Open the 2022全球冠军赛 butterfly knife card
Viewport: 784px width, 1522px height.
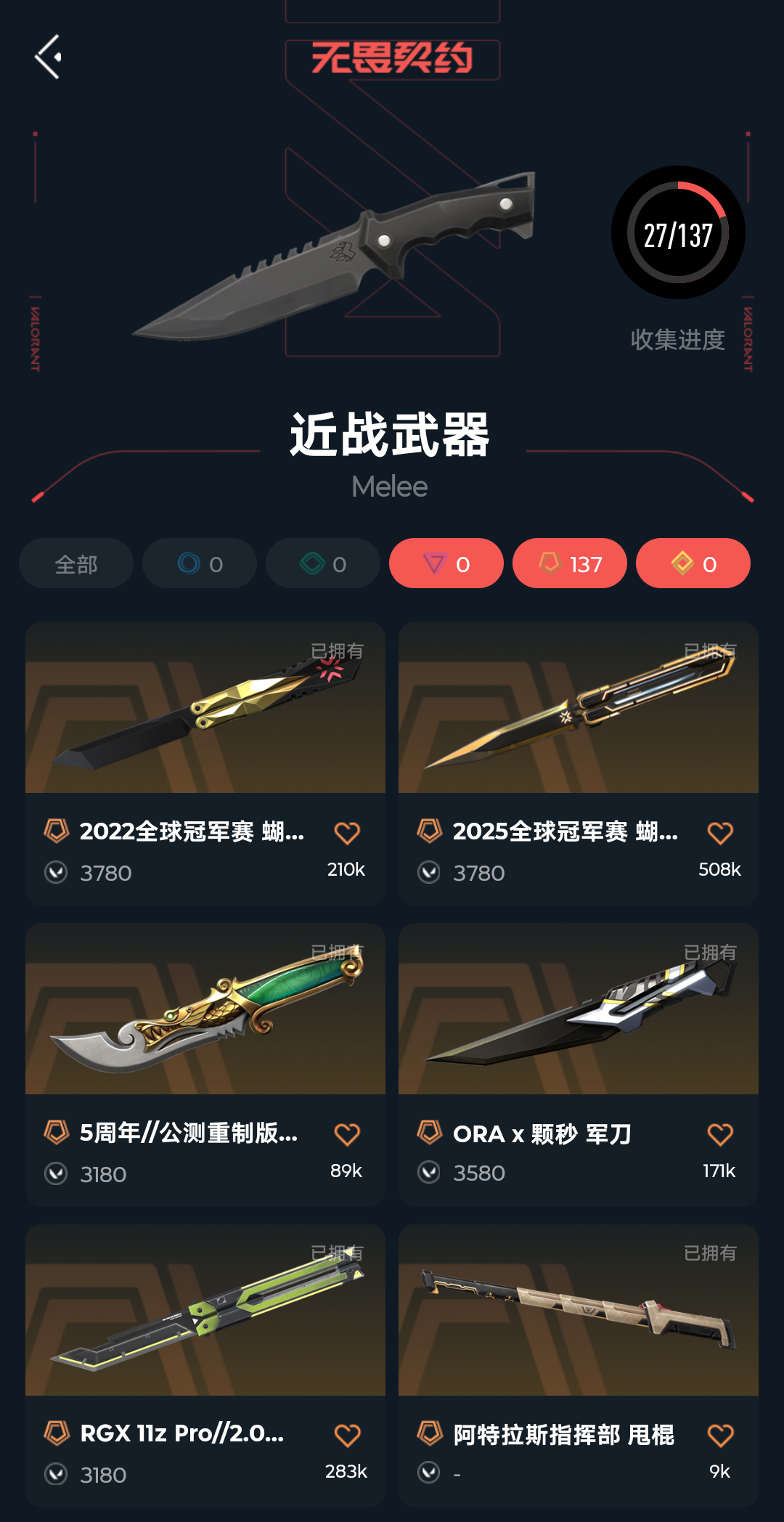pyautogui.click(x=205, y=708)
